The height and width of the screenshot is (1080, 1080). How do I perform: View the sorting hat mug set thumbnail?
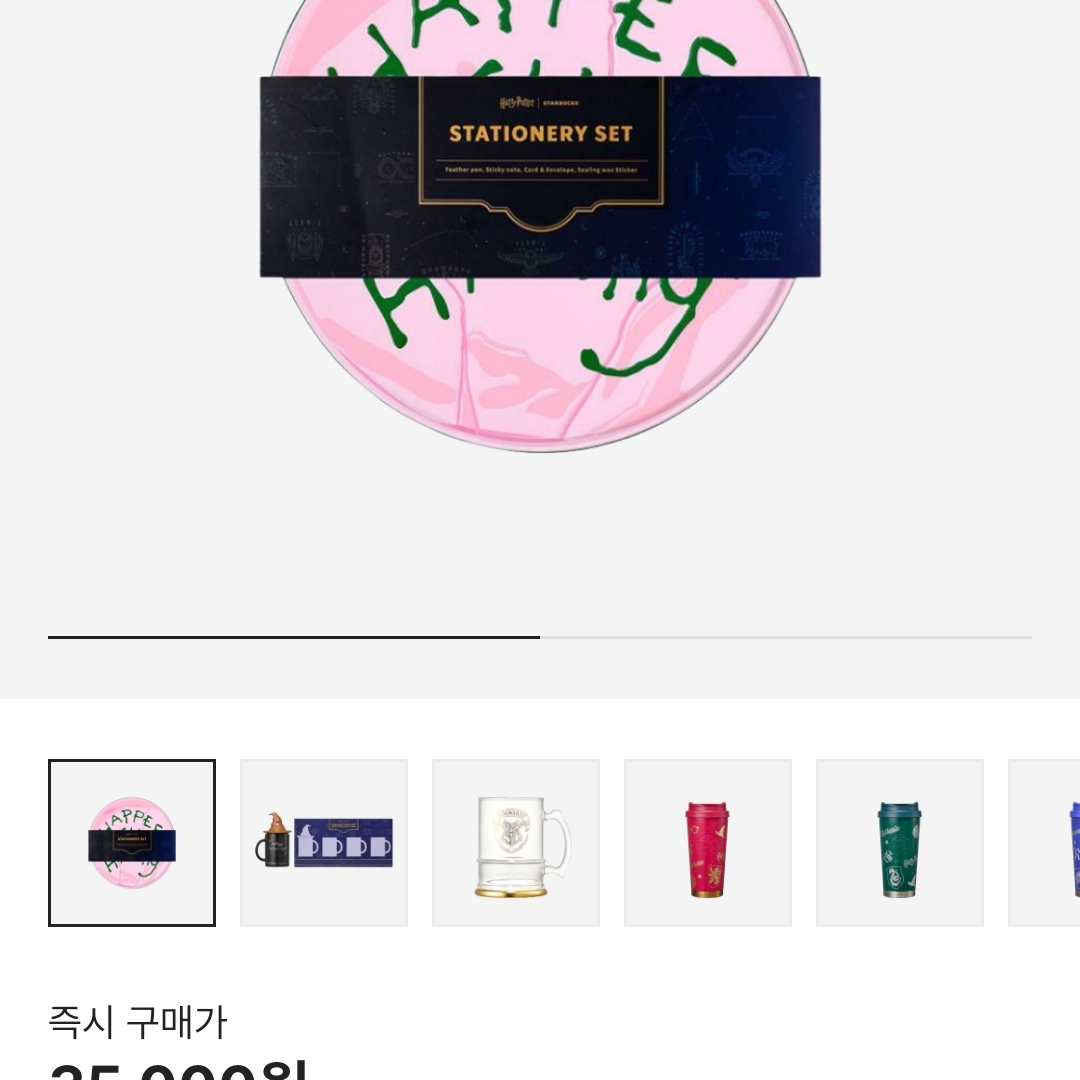pyautogui.click(x=324, y=843)
